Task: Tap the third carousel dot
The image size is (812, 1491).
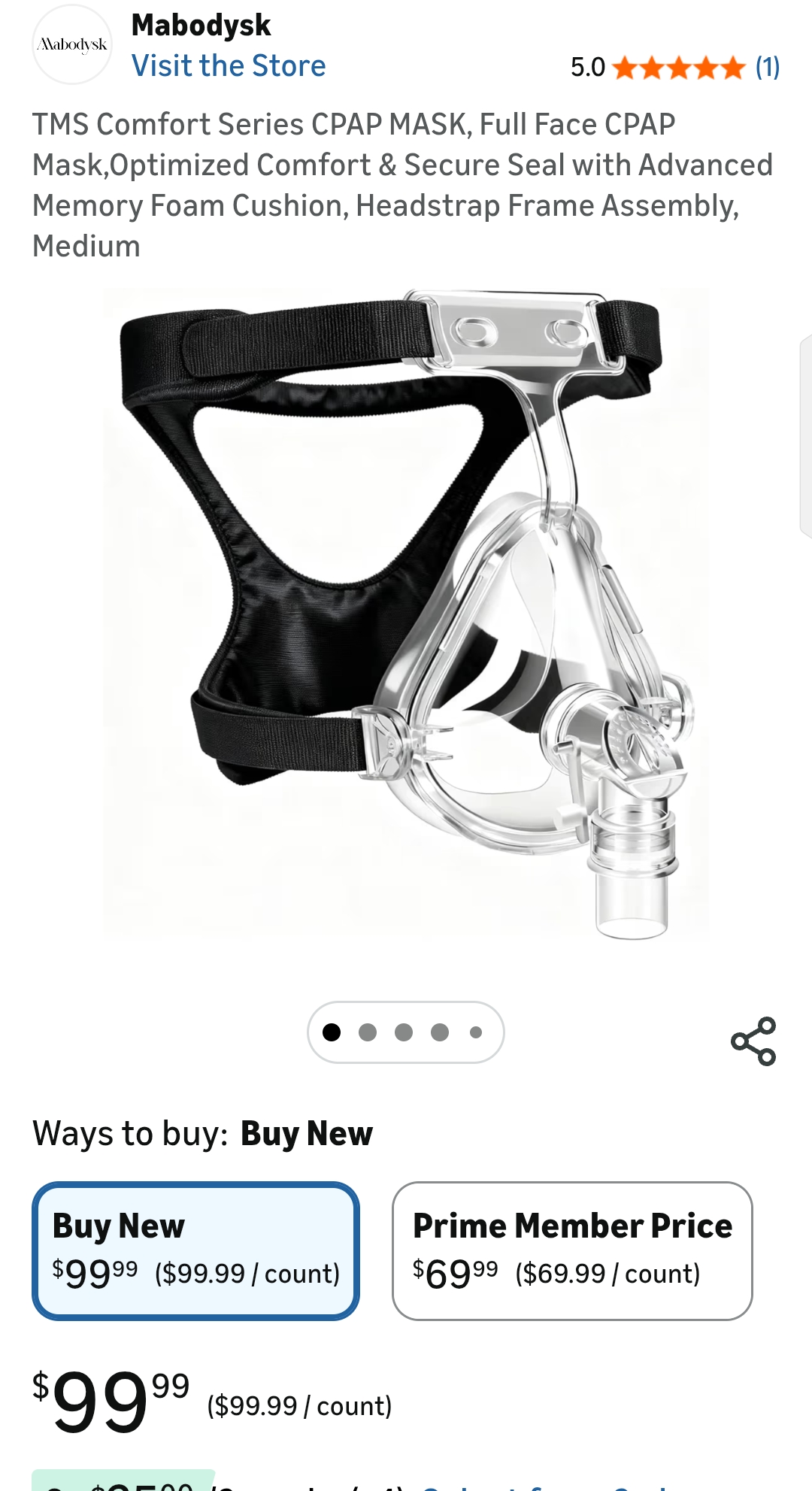Action: (x=404, y=1032)
